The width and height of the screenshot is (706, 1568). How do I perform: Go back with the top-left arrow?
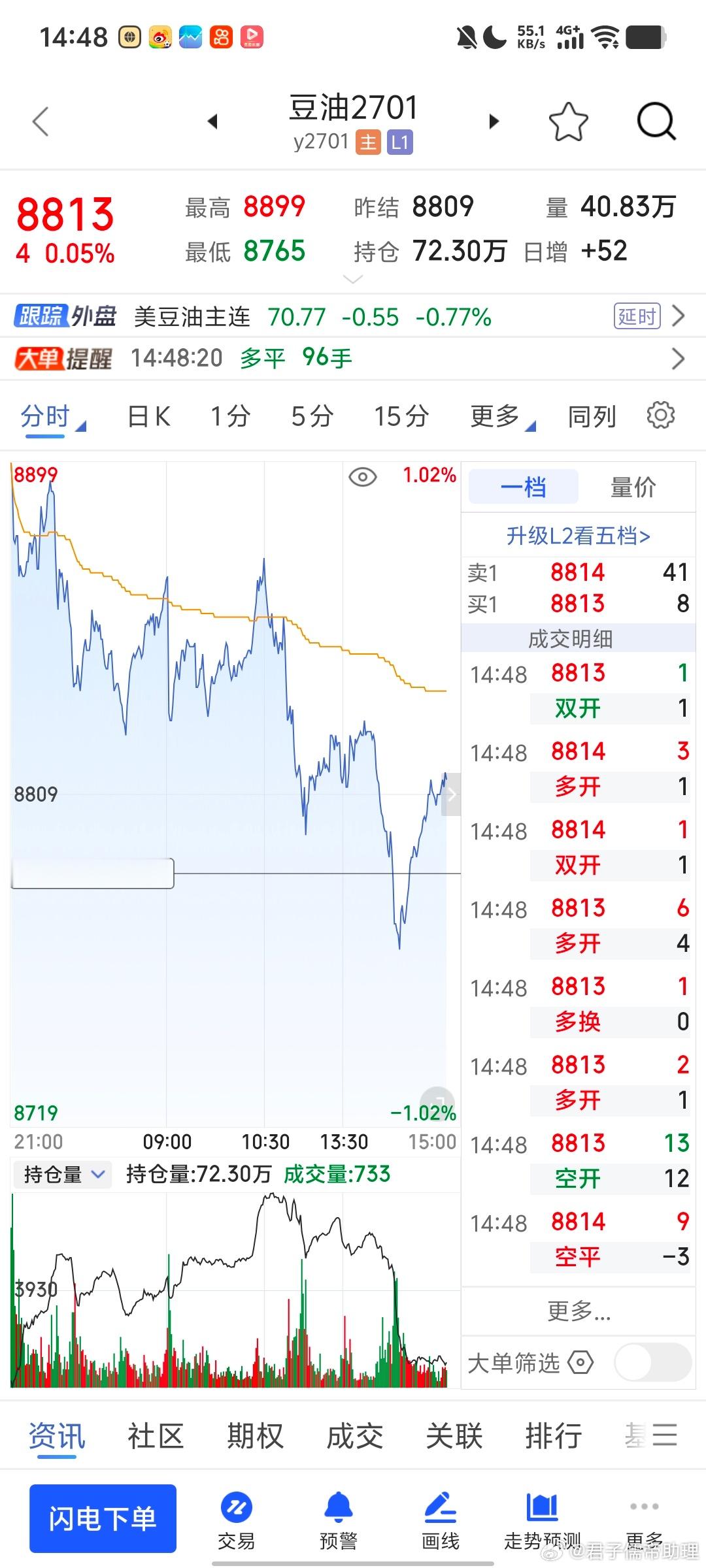click(x=41, y=122)
